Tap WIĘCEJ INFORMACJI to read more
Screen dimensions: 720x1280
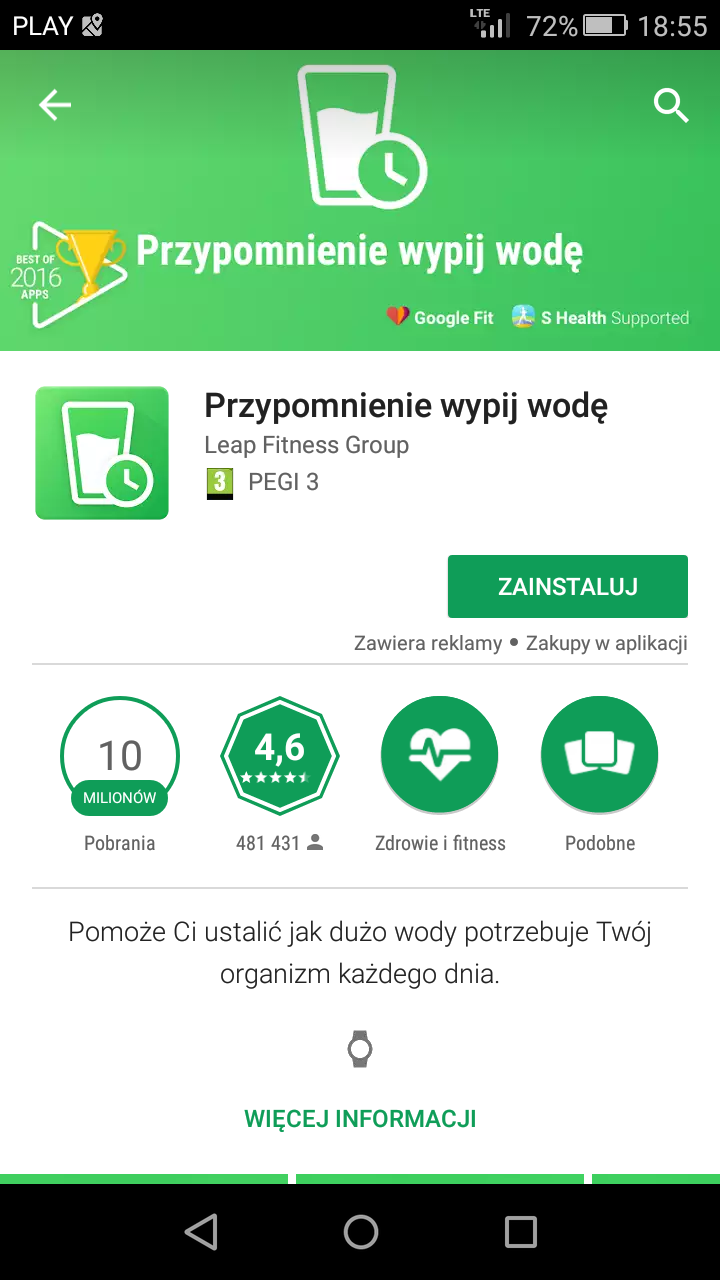click(x=360, y=1118)
